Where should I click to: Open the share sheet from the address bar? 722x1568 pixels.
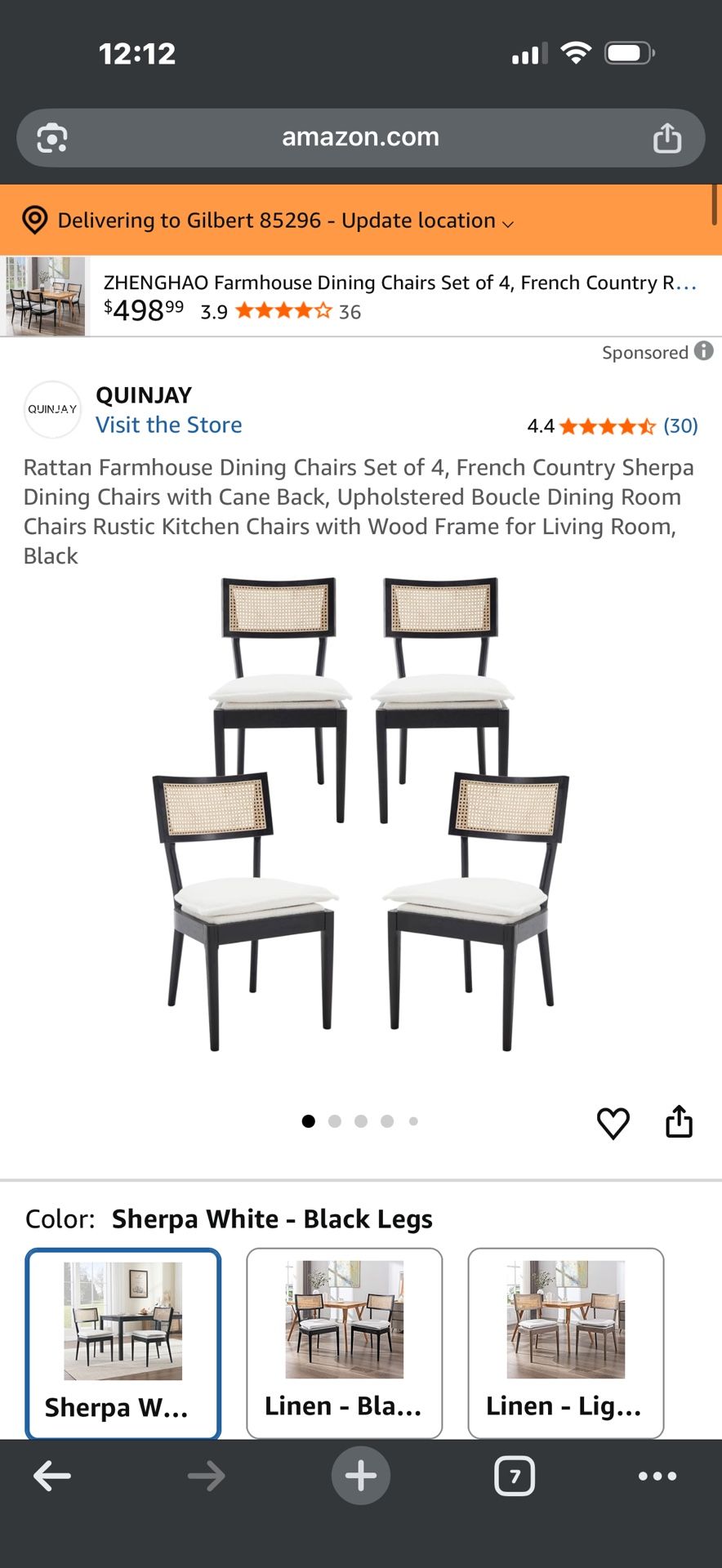click(667, 137)
